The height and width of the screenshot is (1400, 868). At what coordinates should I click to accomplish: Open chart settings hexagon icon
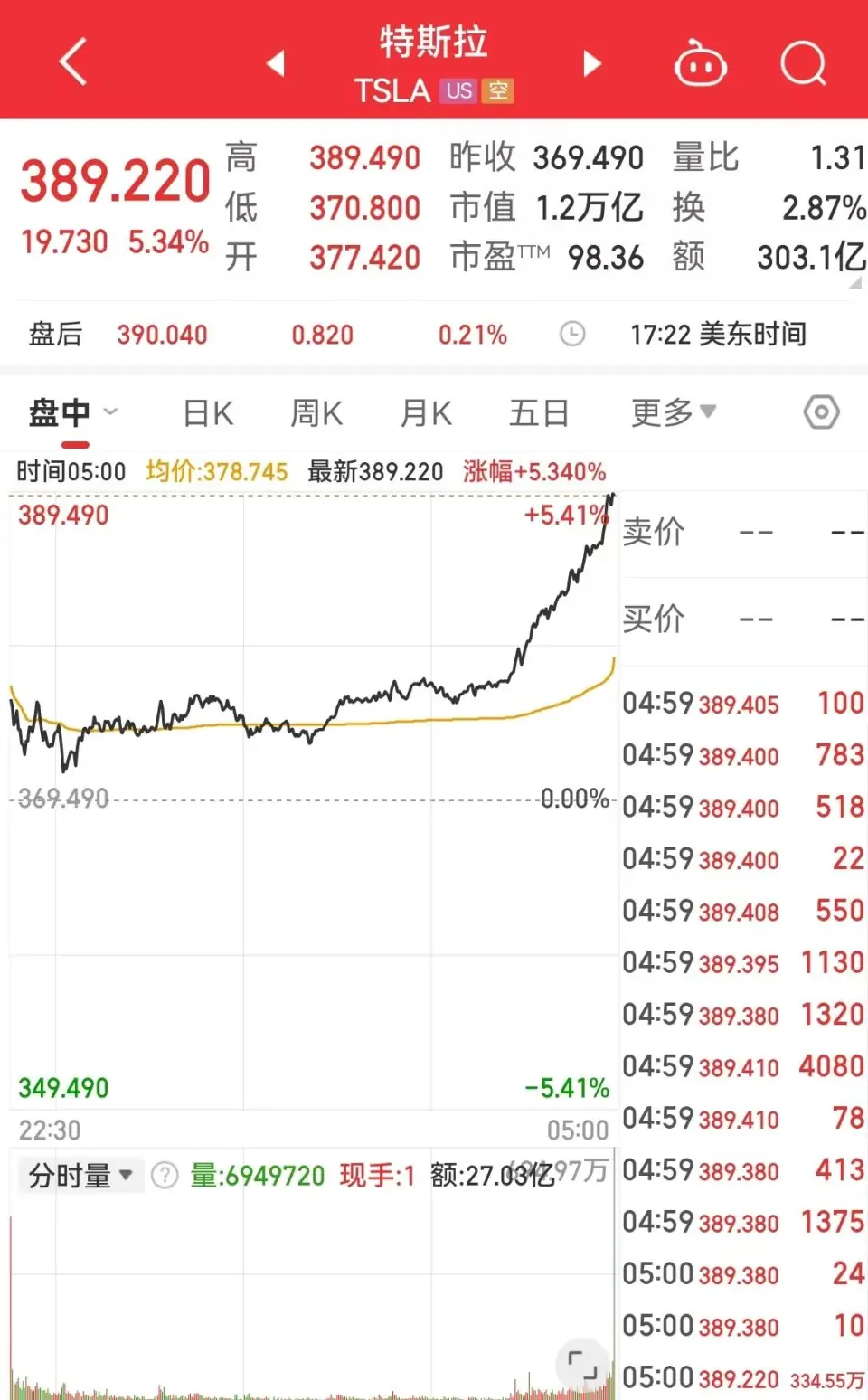coord(821,412)
